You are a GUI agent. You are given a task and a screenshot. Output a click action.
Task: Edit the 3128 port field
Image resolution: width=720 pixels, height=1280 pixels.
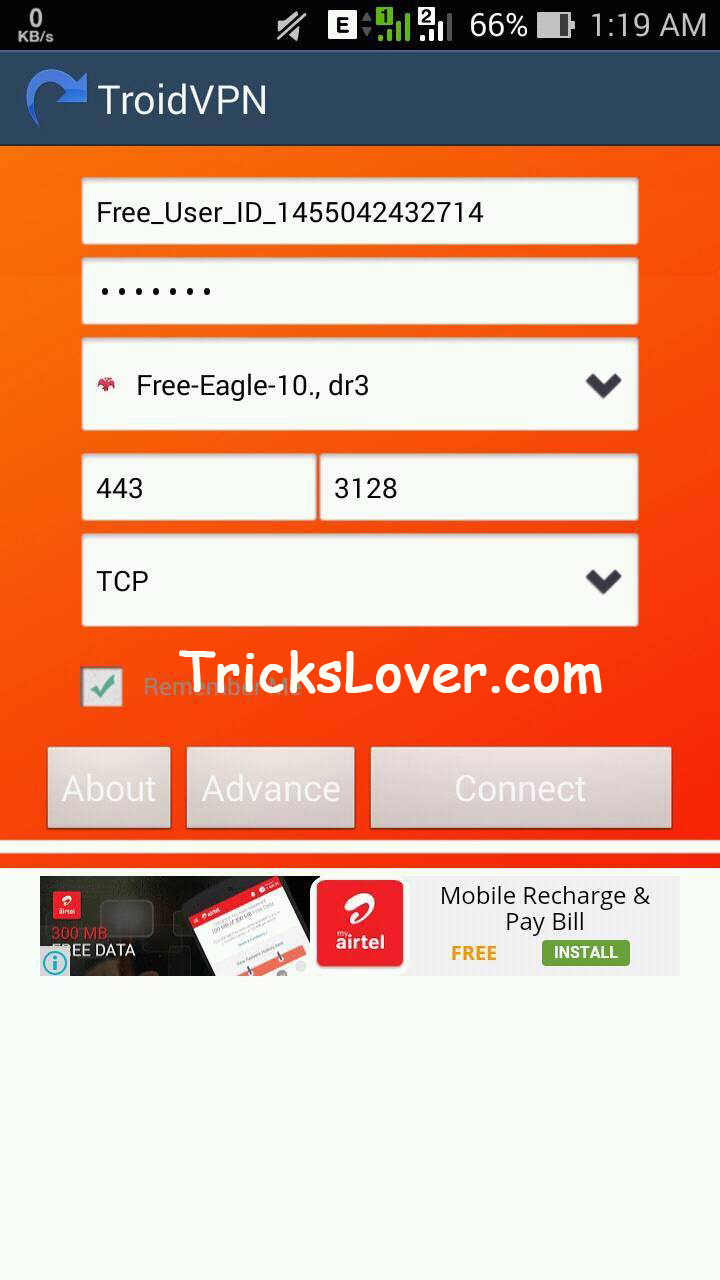tap(478, 488)
